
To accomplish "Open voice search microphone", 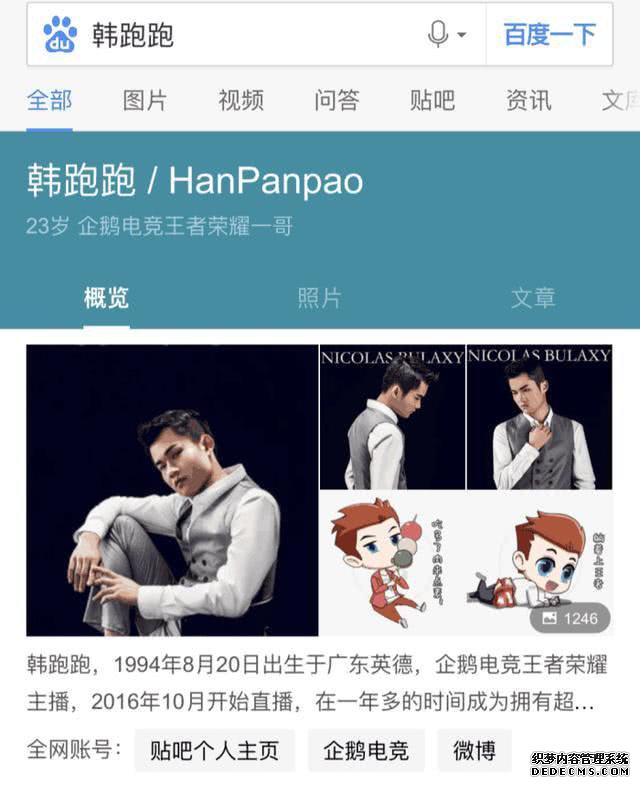I will [439, 35].
